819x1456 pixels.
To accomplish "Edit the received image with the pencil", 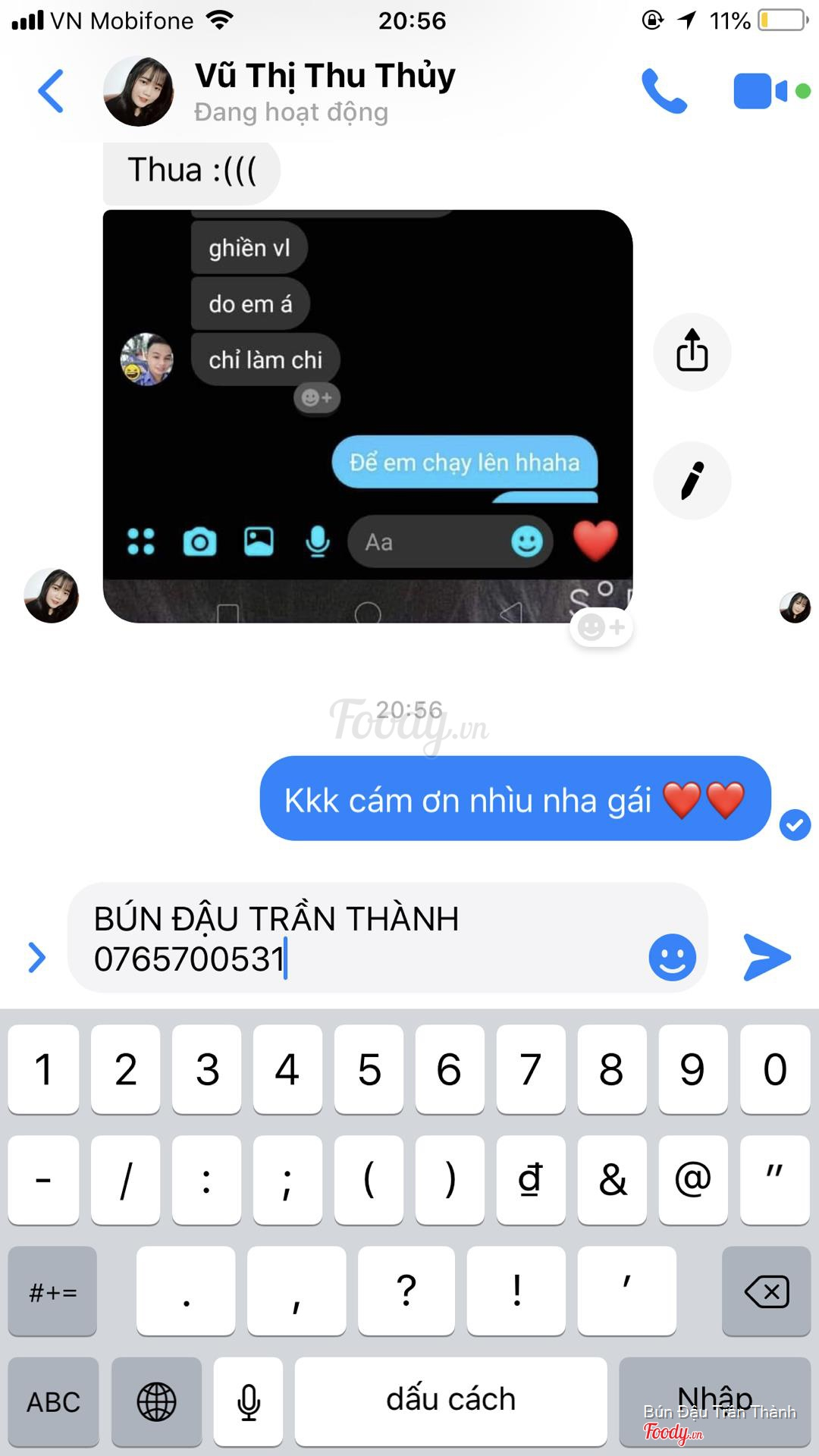I will (x=692, y=481).
